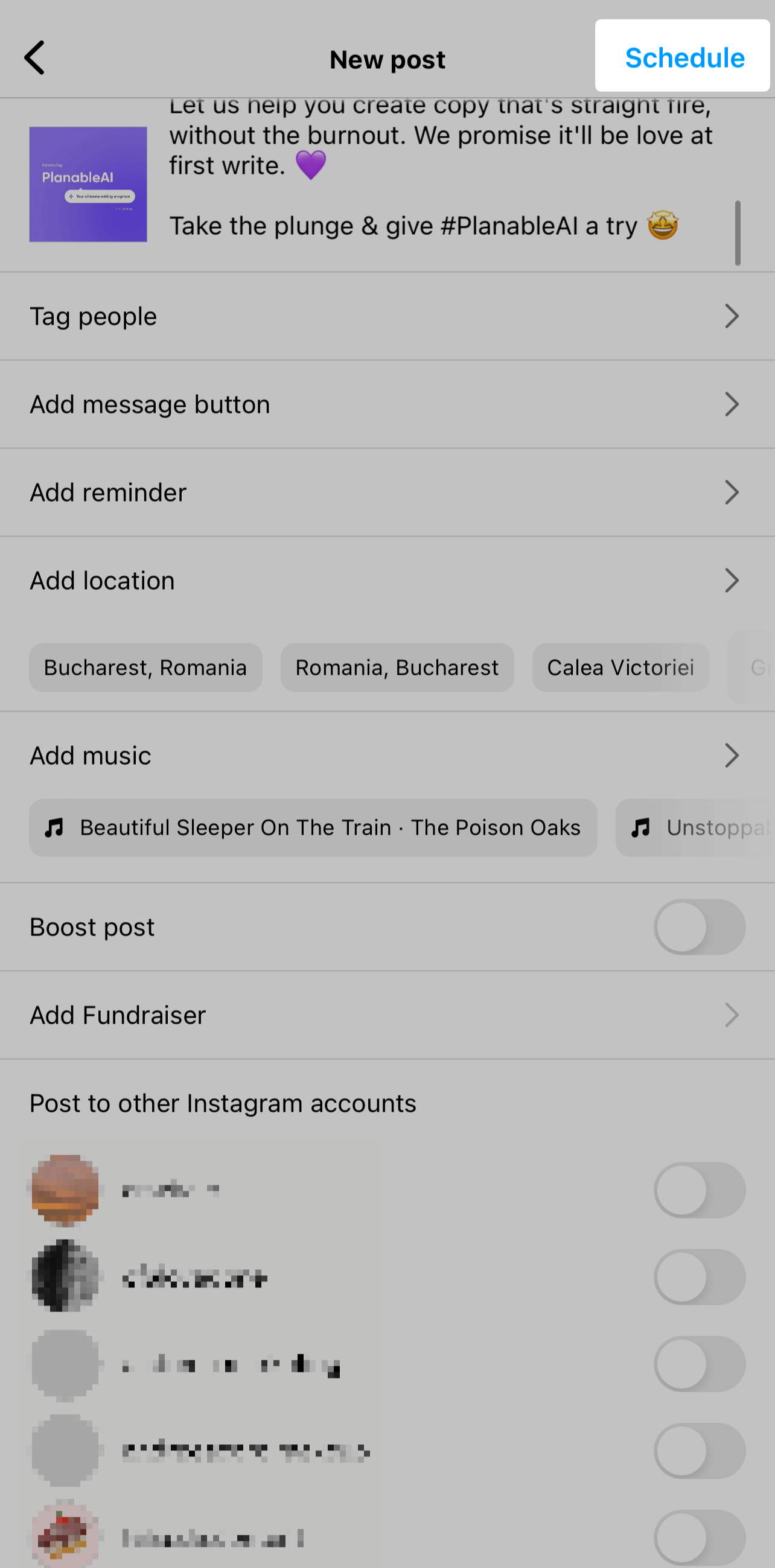The width and height of the screenshot is (775, 1568).
Task: Tap the back arrow icon
Action: 34,58
